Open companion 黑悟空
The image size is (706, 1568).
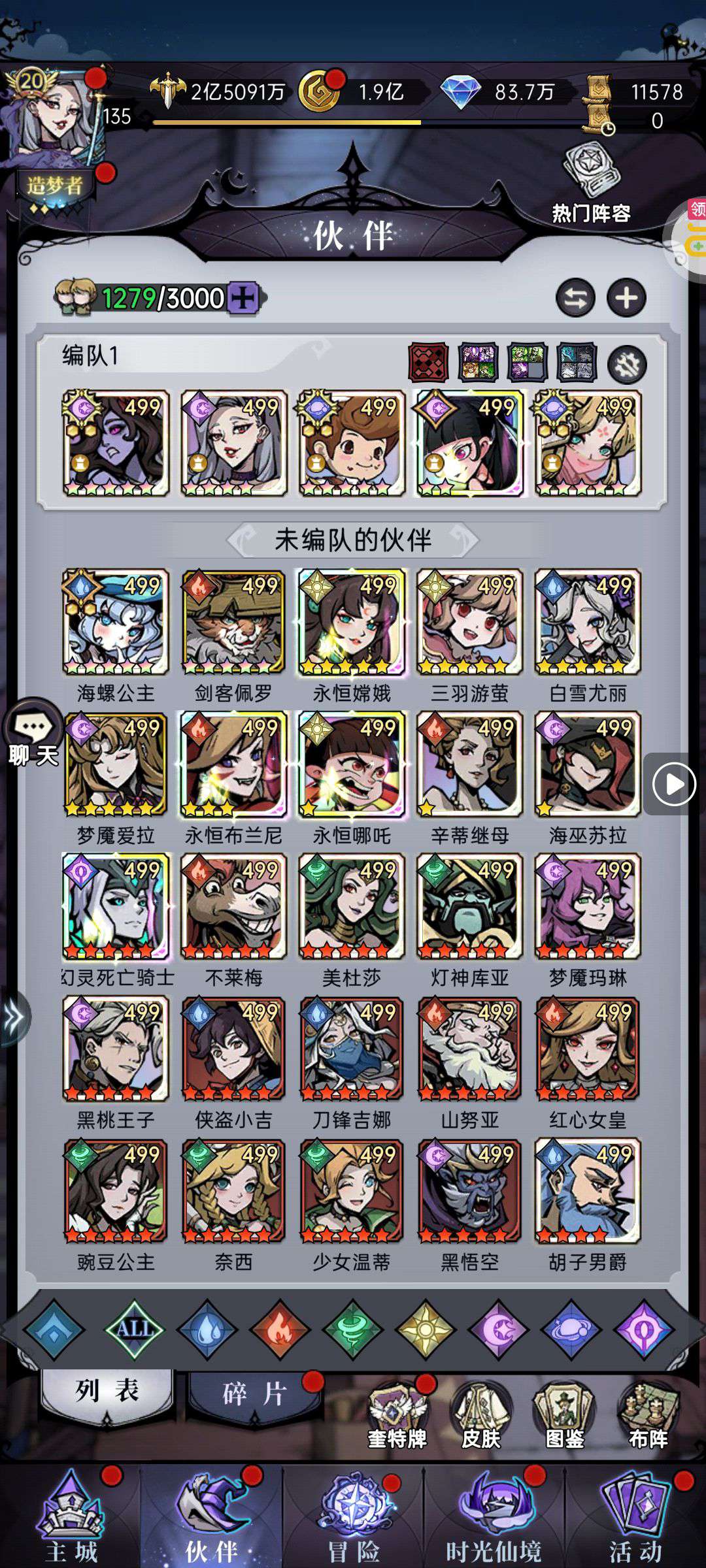(469, 1191)
